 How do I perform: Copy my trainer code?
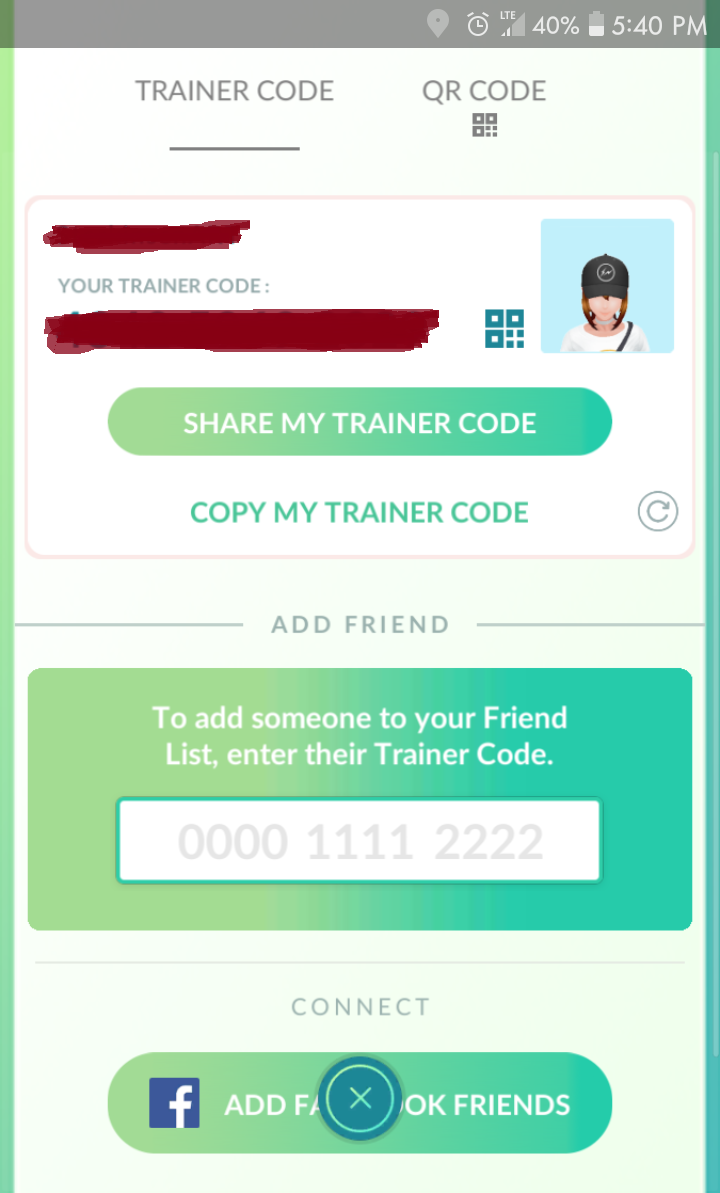pyautogui.click(x=359, y=512)
